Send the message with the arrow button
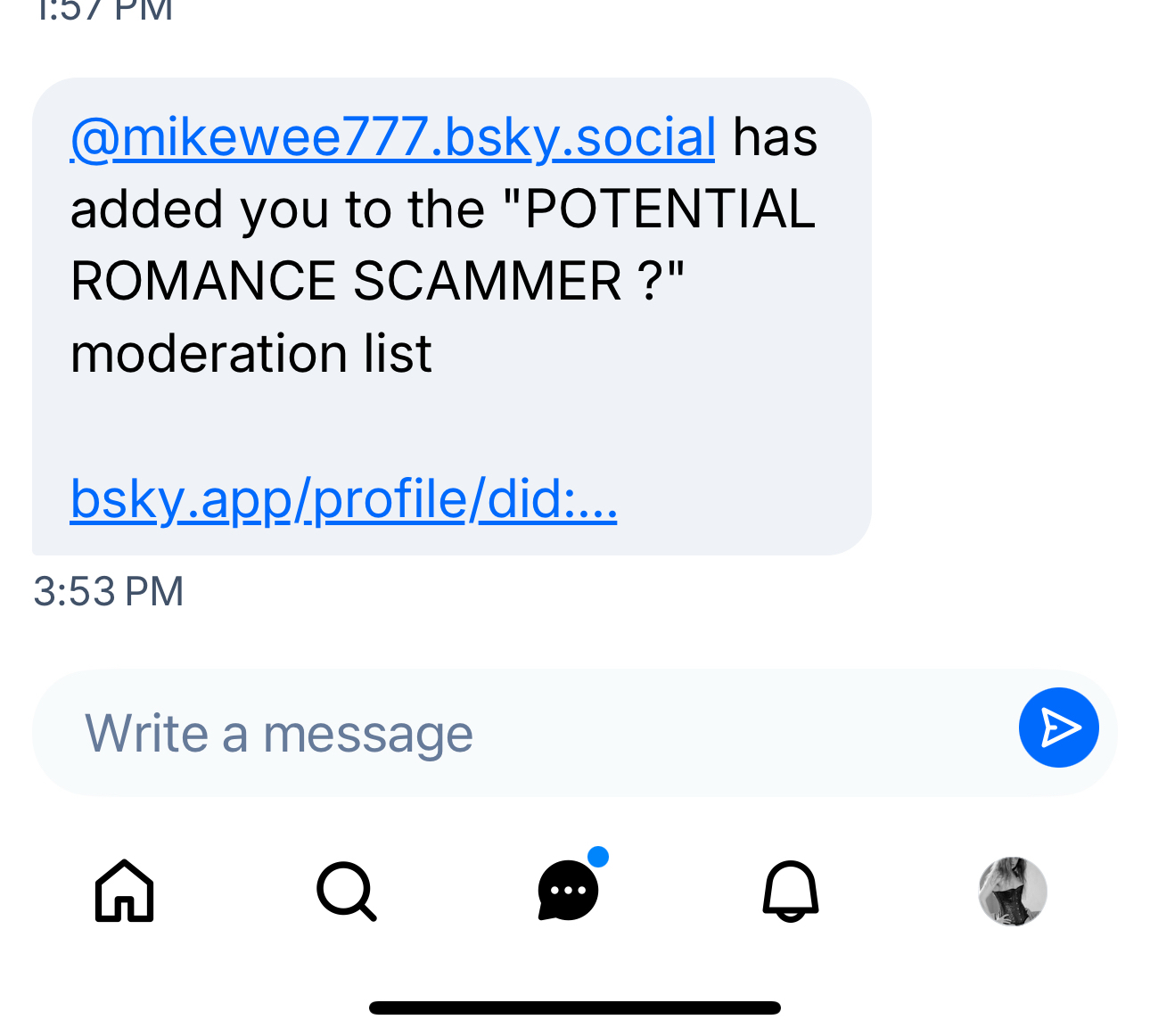The height and width of the screenshot is (1036, 1150). [1058, 728]
